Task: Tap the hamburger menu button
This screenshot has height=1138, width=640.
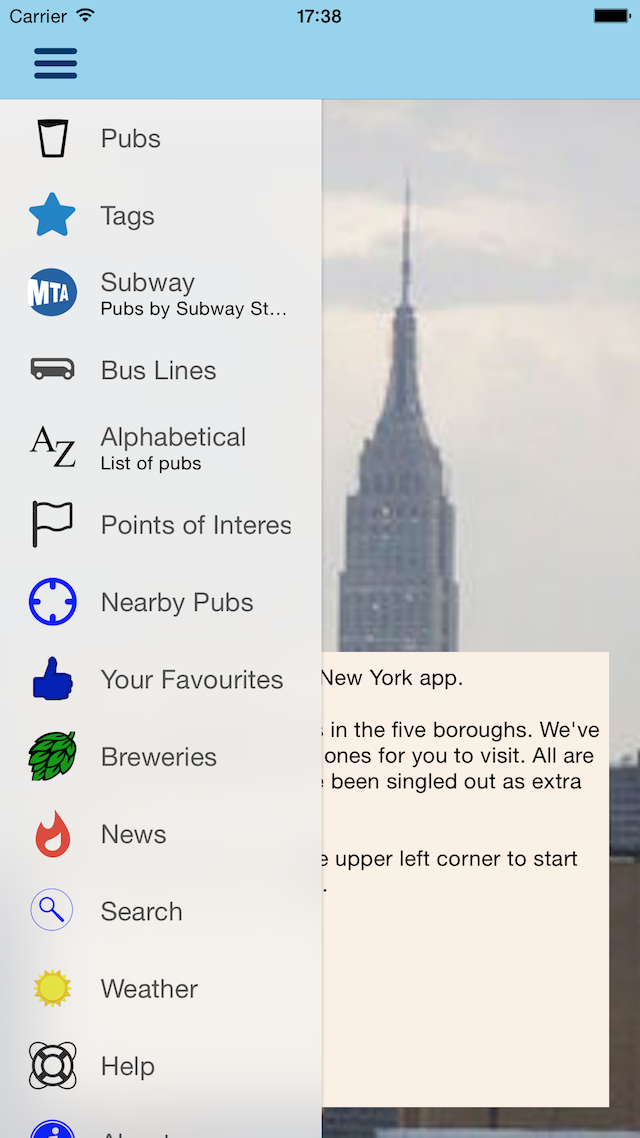Action: [x=56, y=63]
